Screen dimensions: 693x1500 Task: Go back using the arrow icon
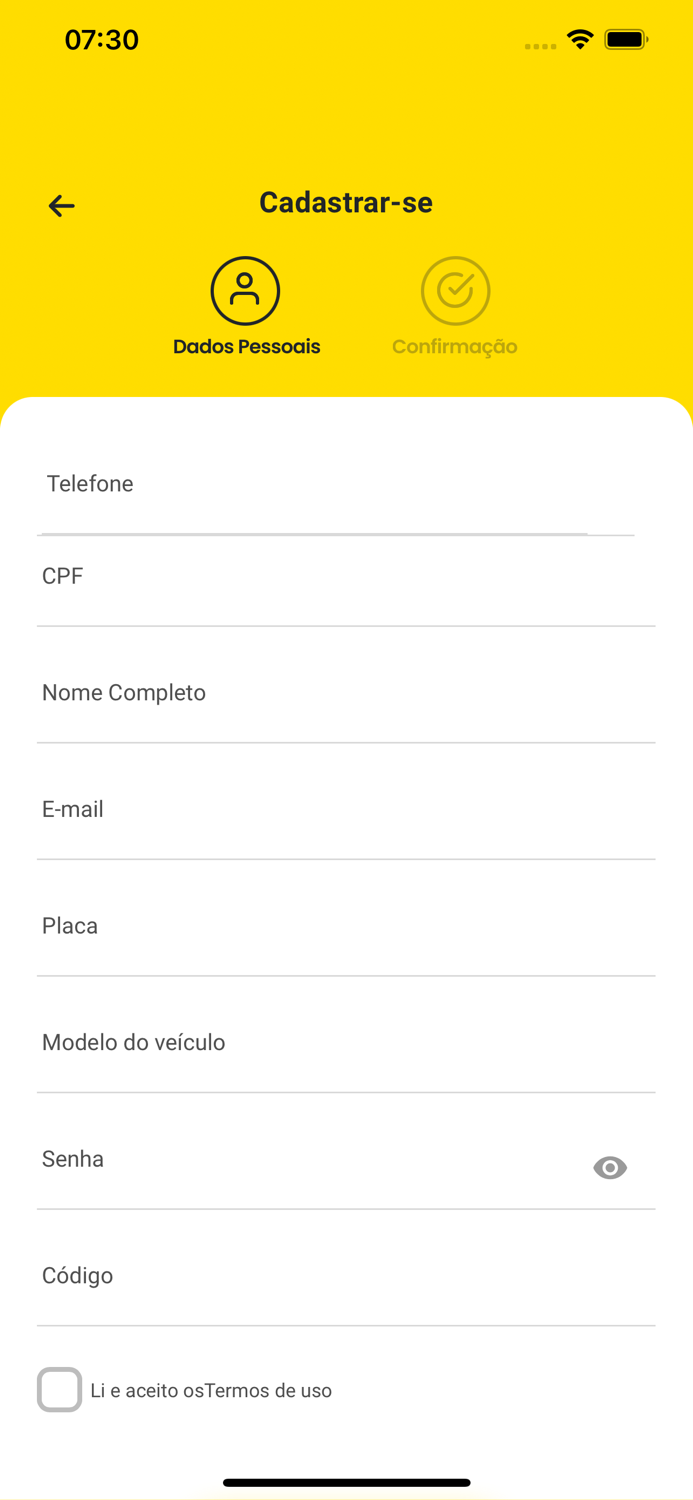62,206
